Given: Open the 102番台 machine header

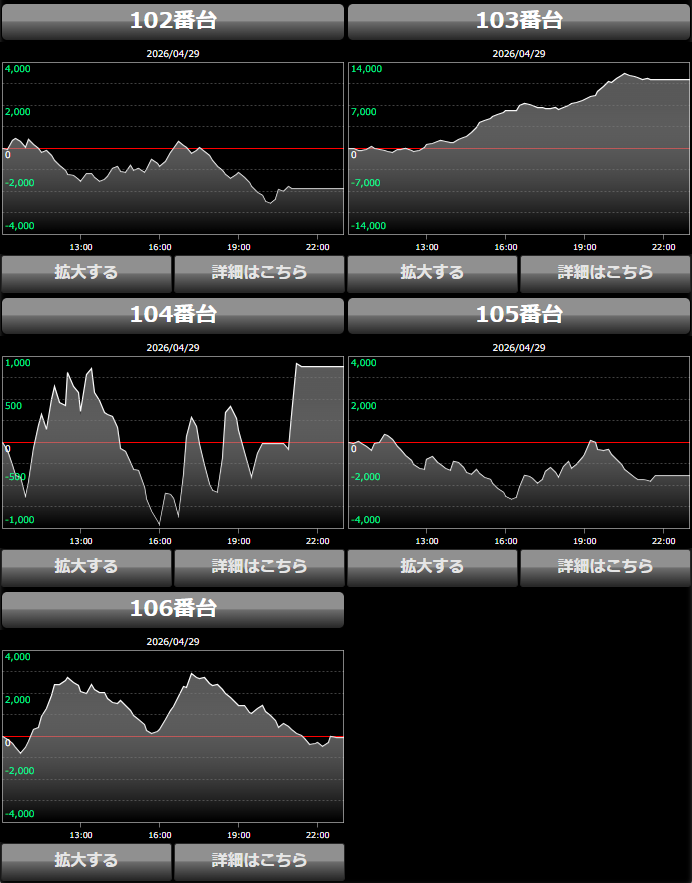Looking at the screenshot, I should tap(173, 21).
